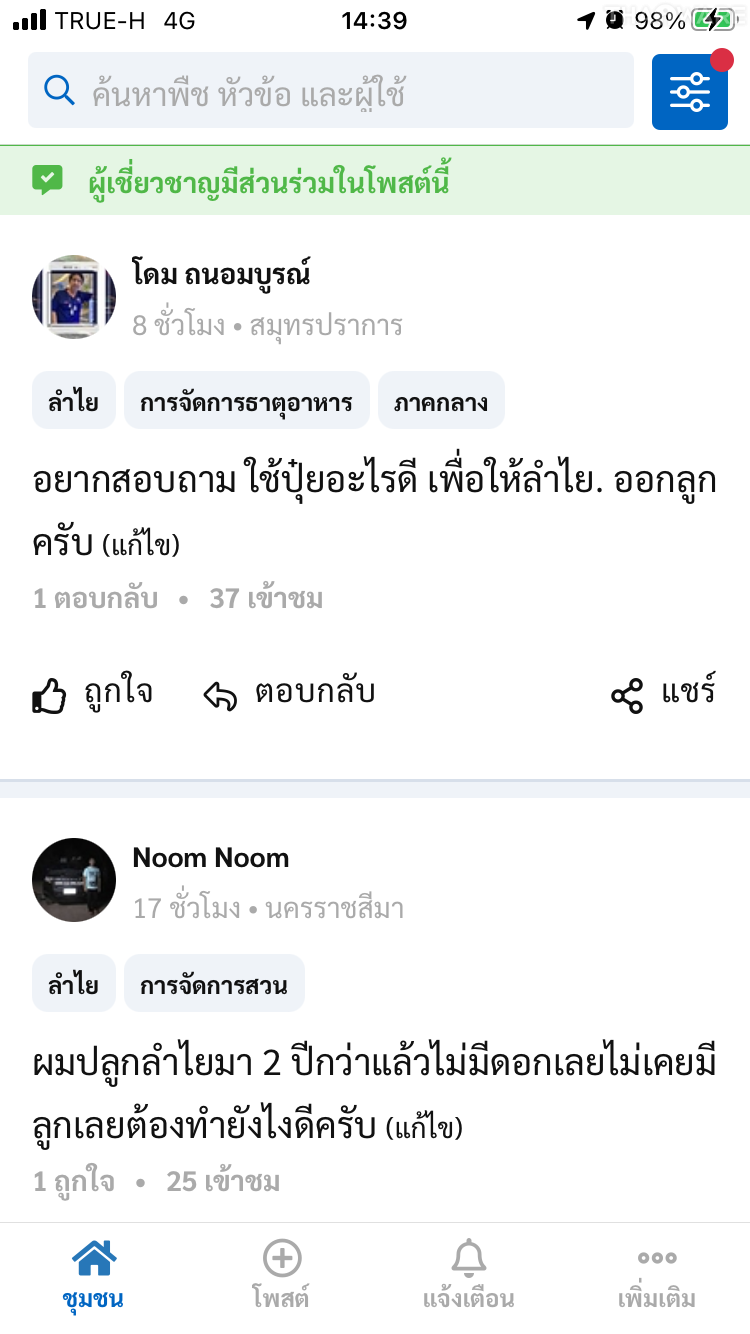This screenshot has height=1334, width=750.
Task: Like the post by โดม ถนอมบูรณ์
Action: 92,694
